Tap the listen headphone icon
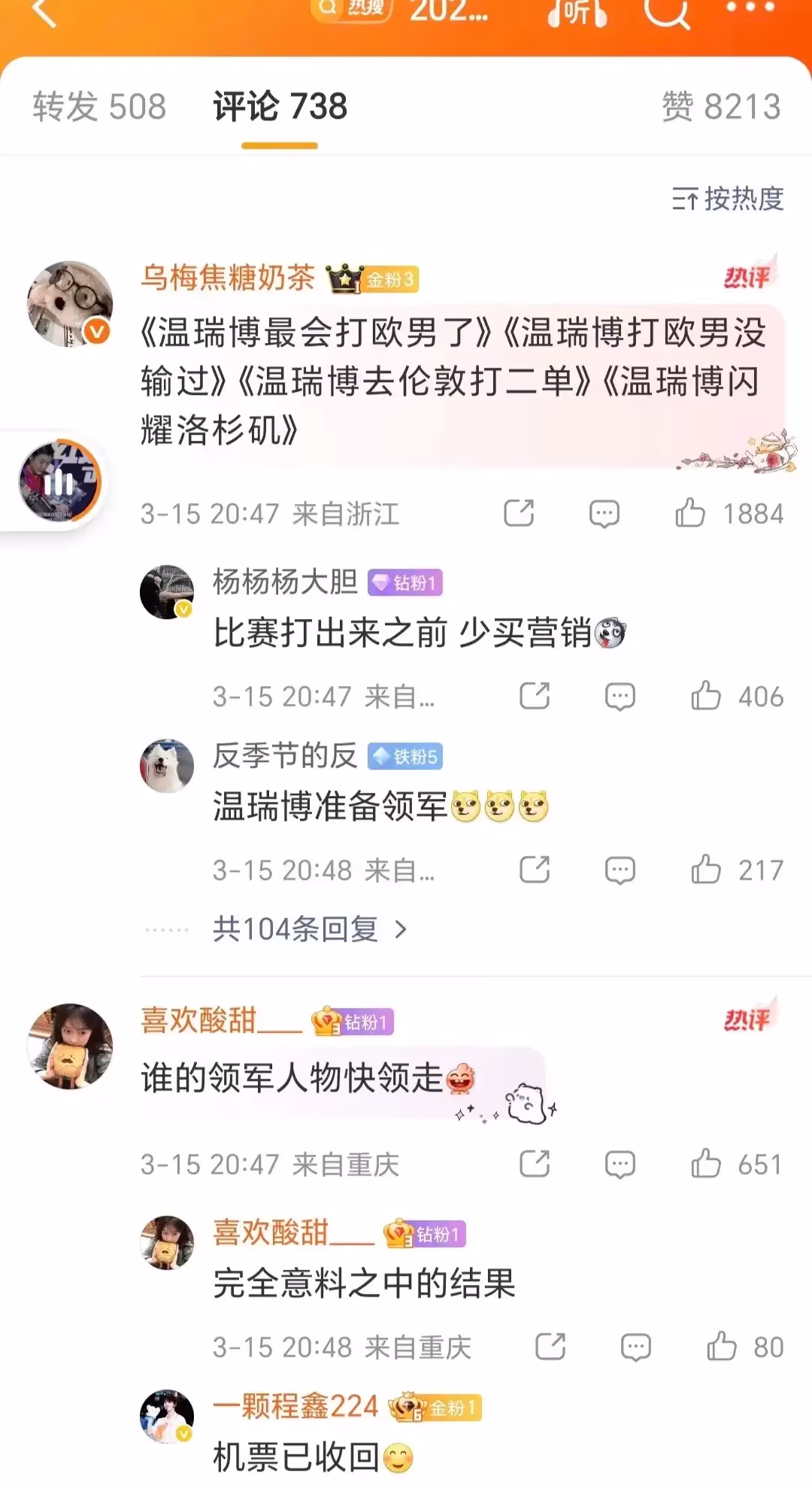This screenshot has width=812, height=1488. point(577,11)
